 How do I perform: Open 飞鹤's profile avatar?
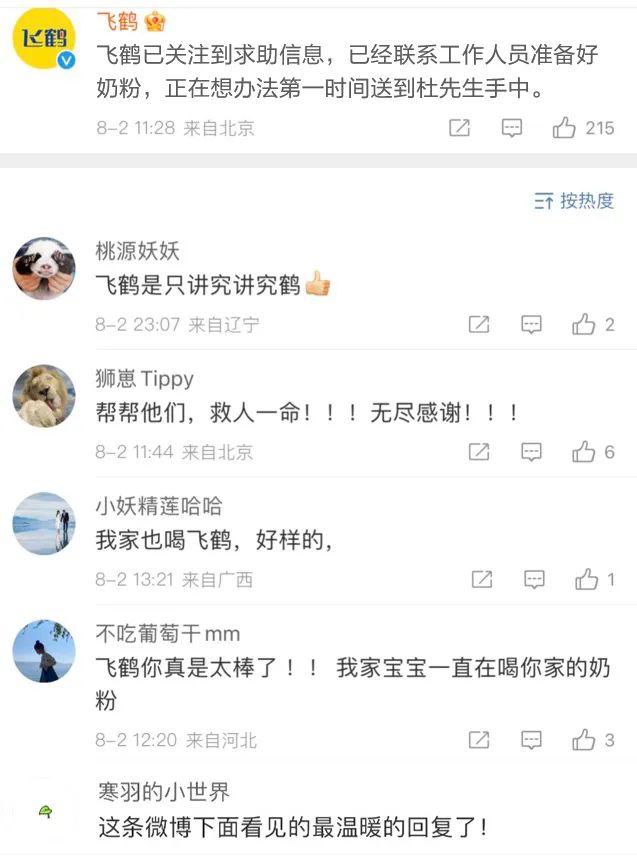[x=44, y=39]
